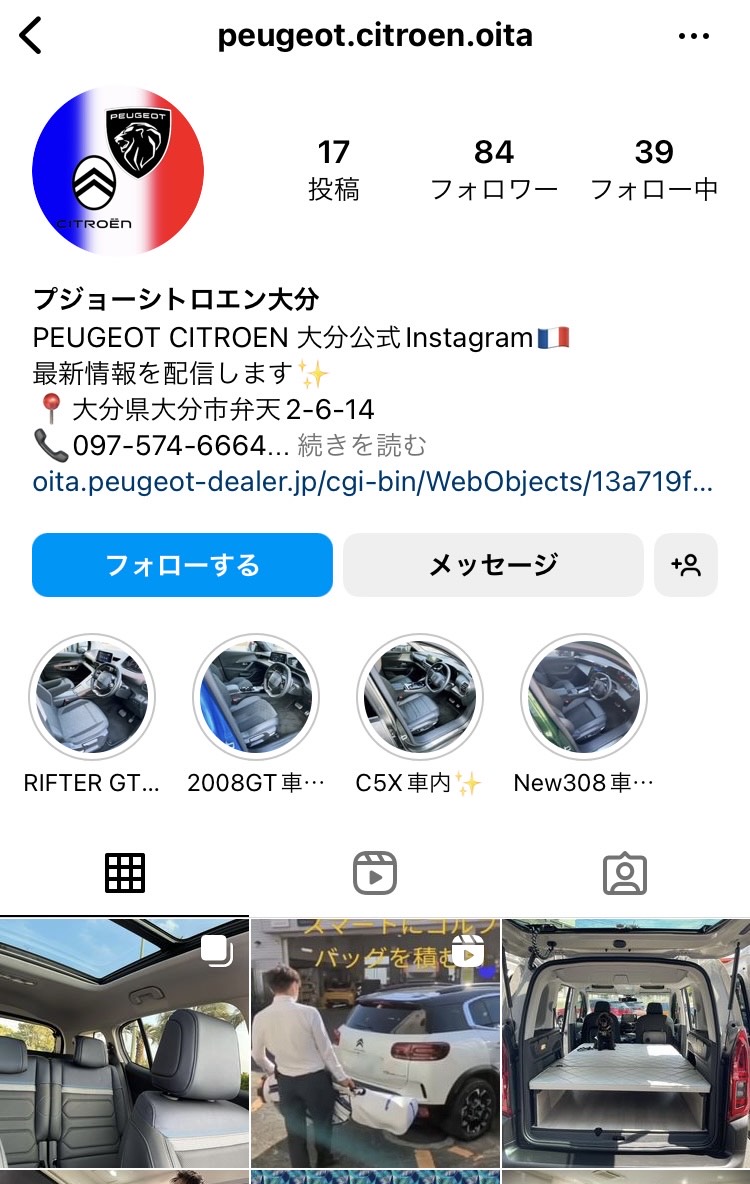Switch to the Reels tab icon
Screen dimensions: 750x1184
[375, 872]
